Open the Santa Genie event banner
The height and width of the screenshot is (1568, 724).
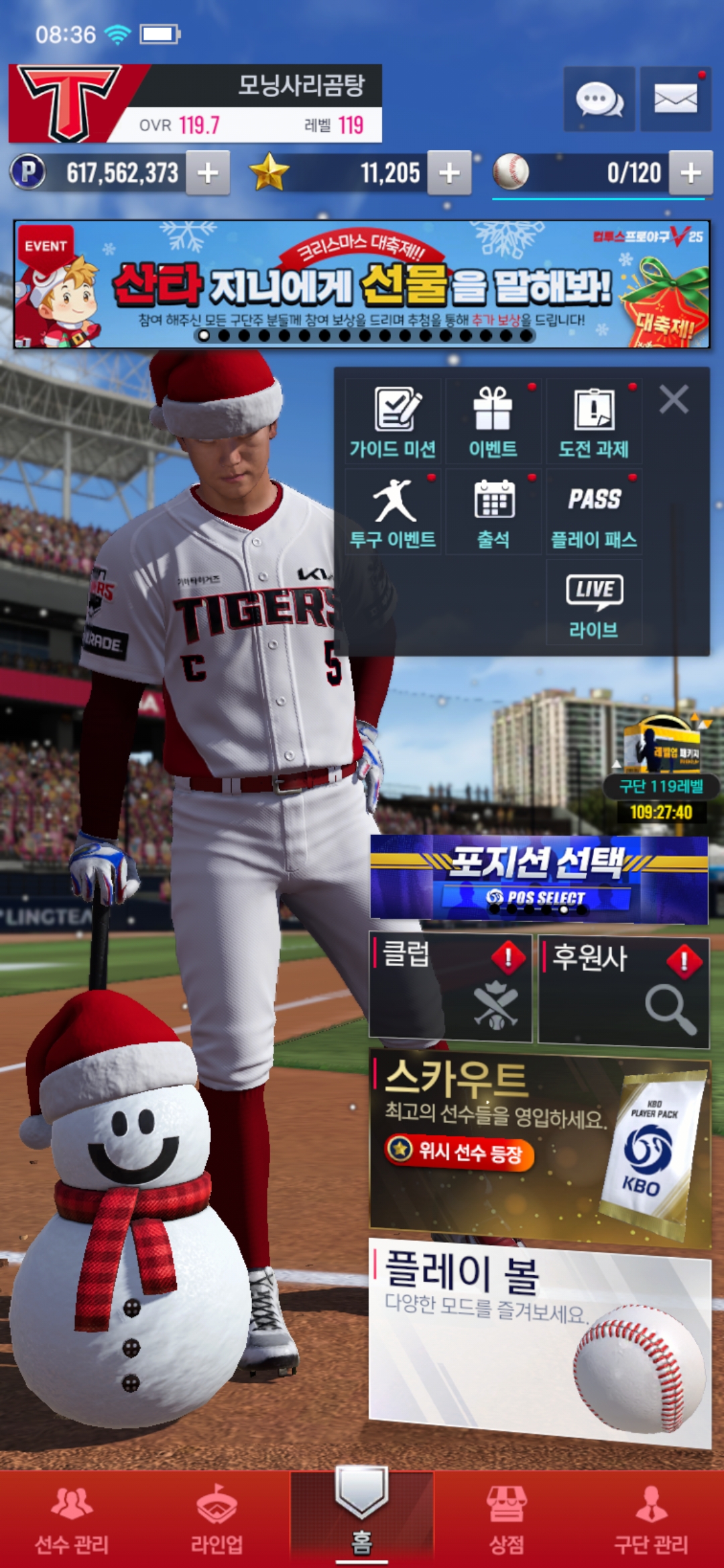[x=362, y=284]
